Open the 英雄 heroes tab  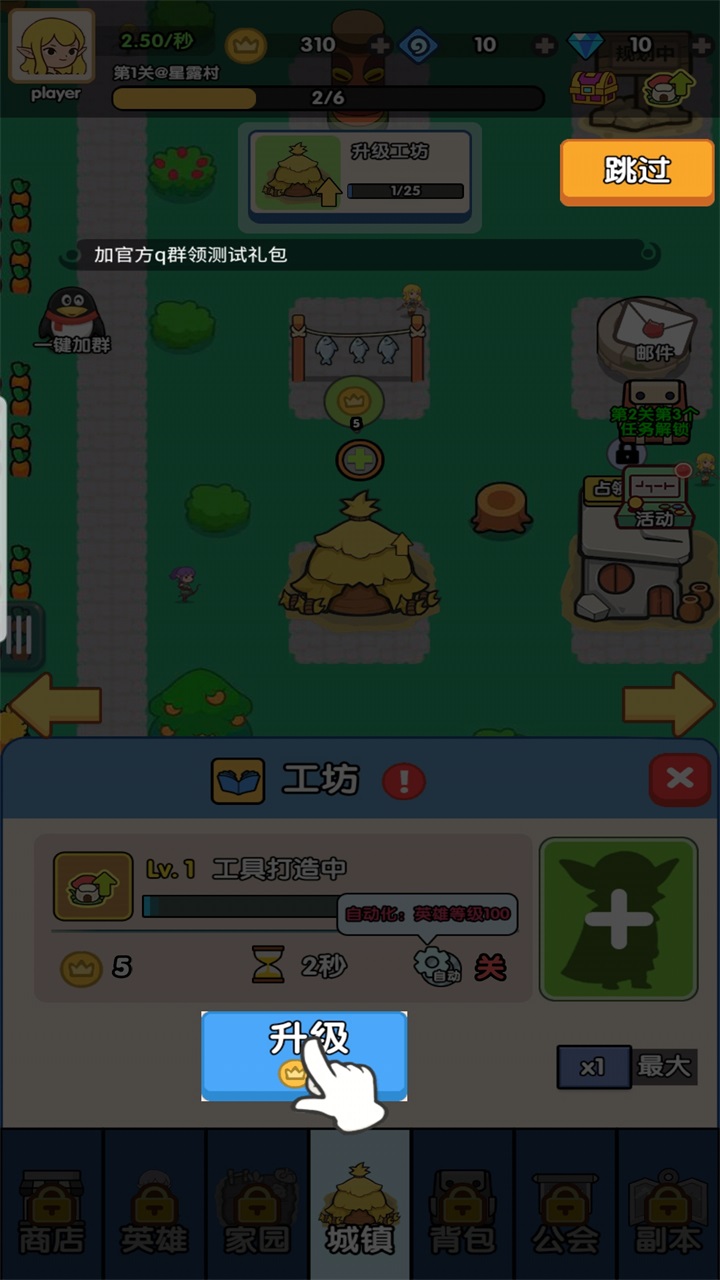coord(154,1205)
